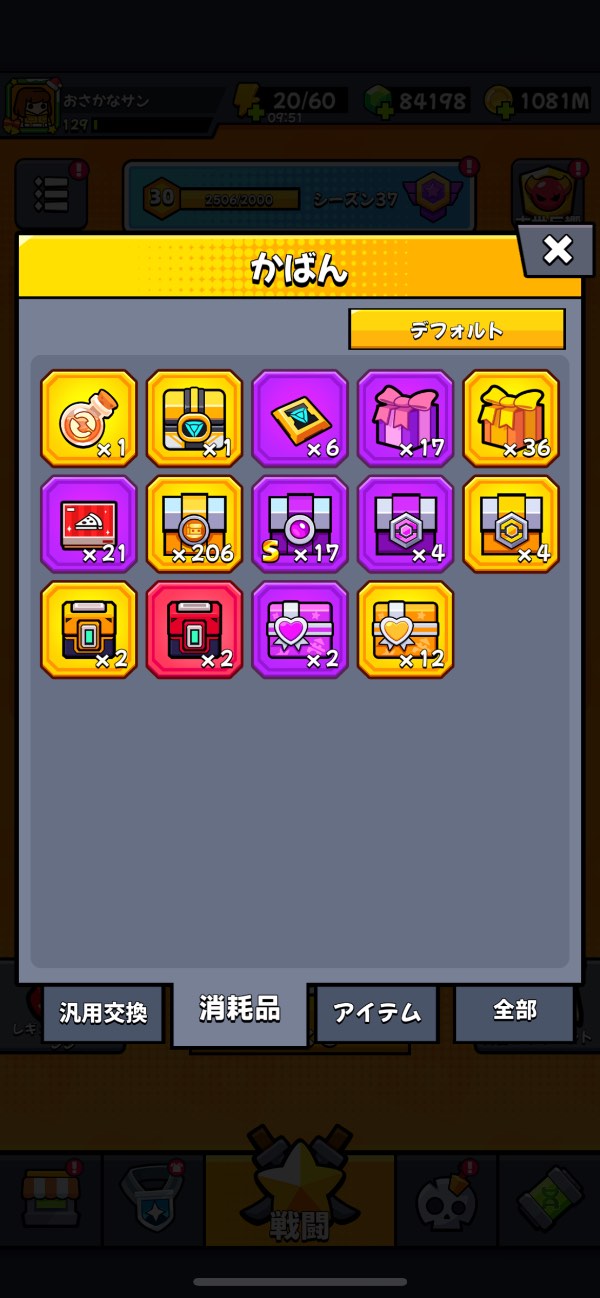
Task: Select the 消耗品 tab
Action: coord(239,1010)
